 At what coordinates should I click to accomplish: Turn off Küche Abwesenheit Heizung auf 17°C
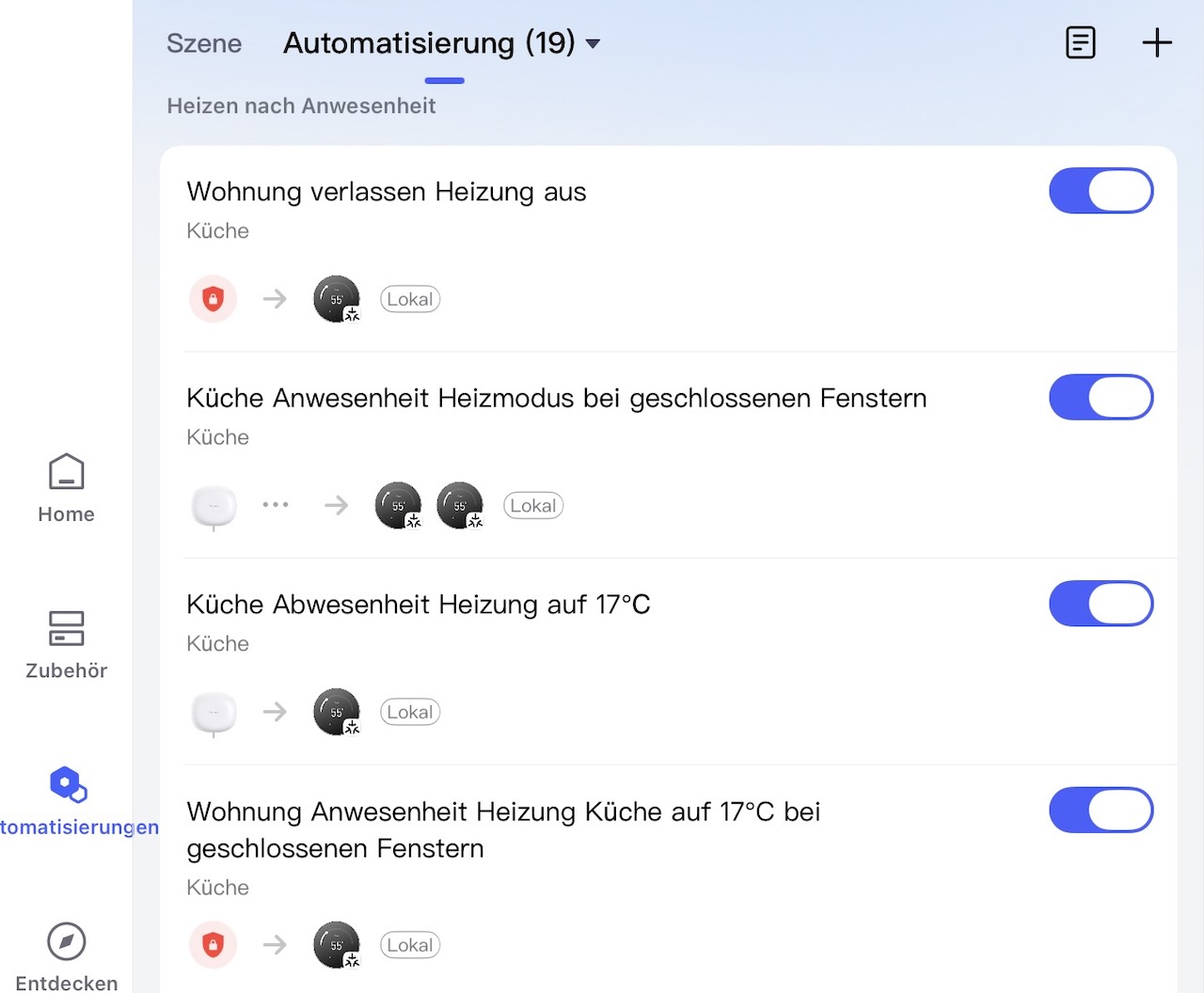(x=1101, y=604)
